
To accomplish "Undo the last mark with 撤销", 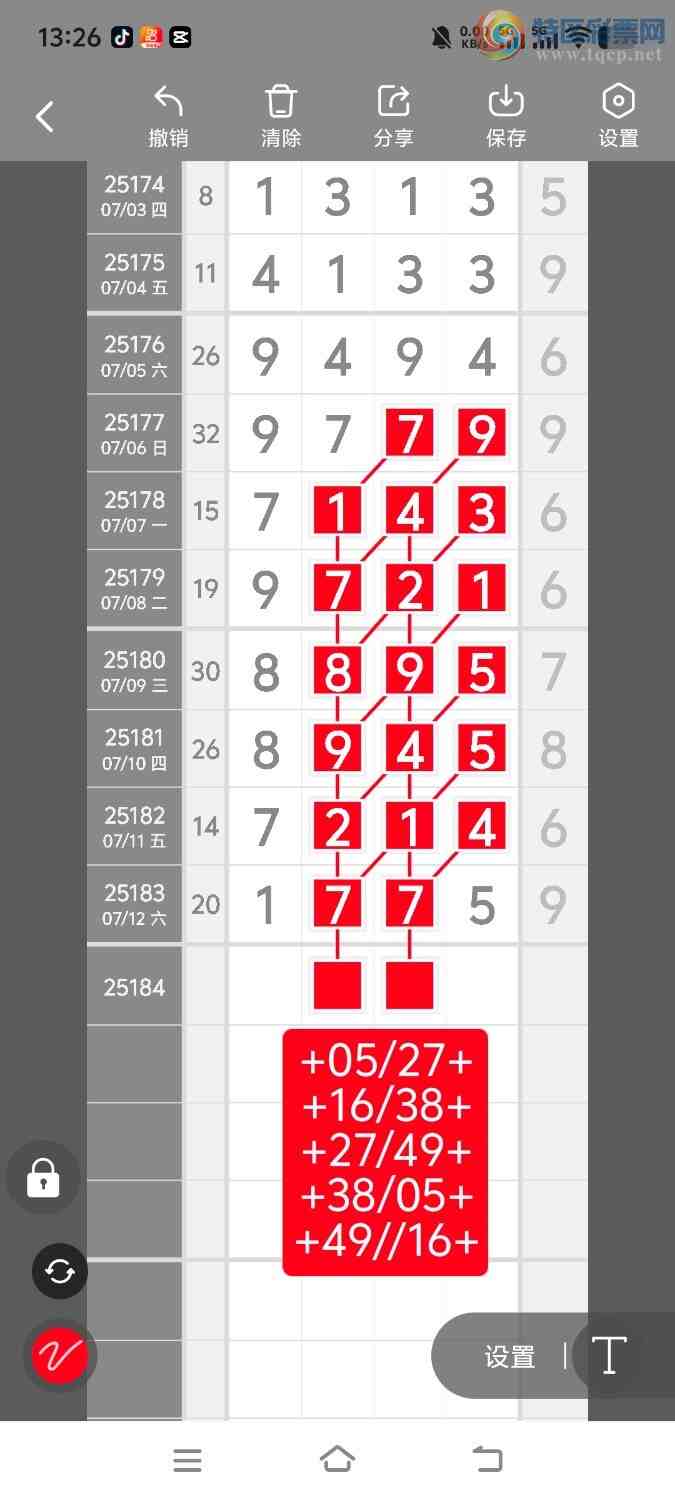I will coord(168,117).
